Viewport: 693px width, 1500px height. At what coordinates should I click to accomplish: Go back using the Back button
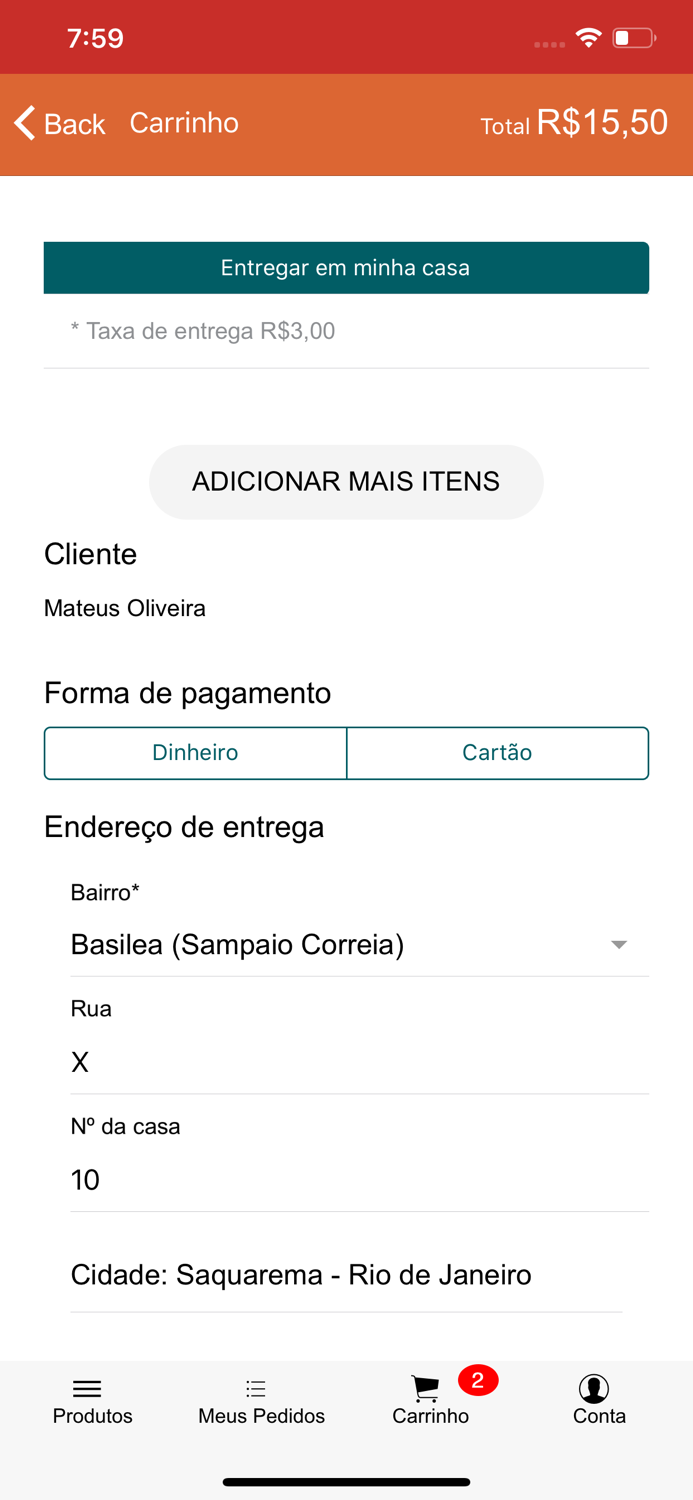point(60,123)
